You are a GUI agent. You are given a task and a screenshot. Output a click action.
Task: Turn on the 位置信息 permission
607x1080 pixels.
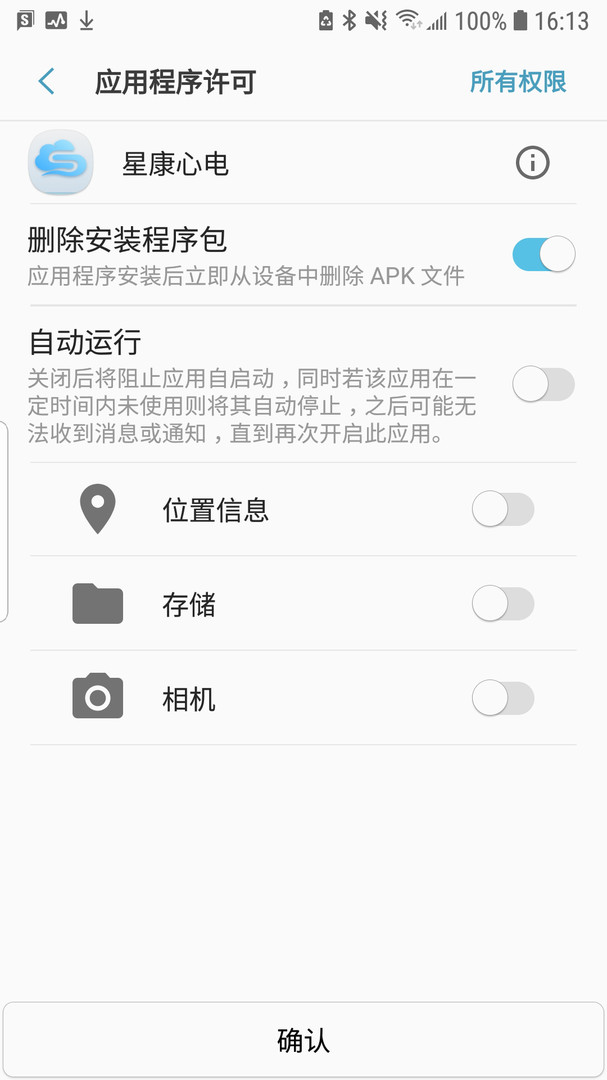click(503, 510)
